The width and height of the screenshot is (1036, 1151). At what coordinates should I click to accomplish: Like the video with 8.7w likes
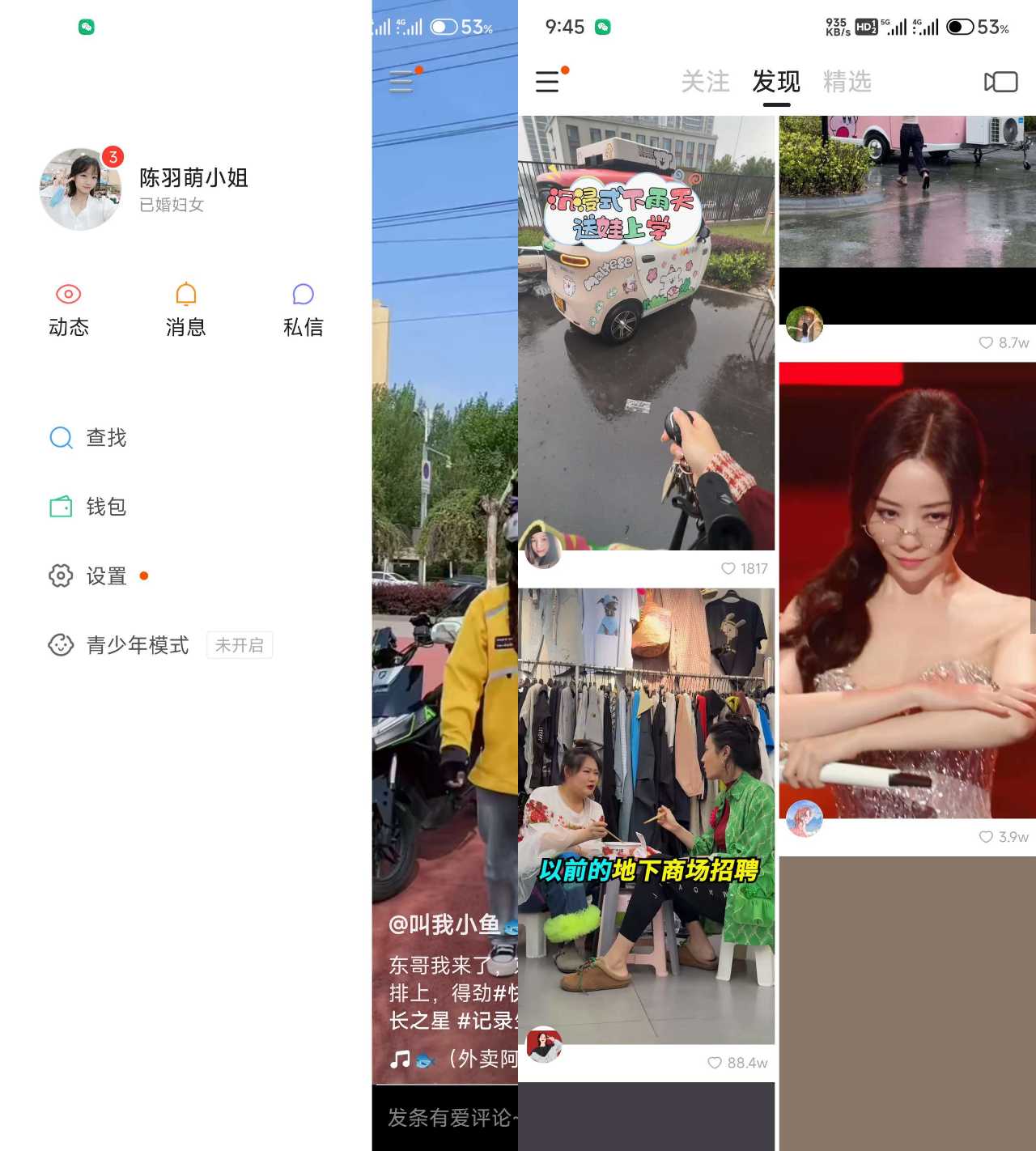986,342
